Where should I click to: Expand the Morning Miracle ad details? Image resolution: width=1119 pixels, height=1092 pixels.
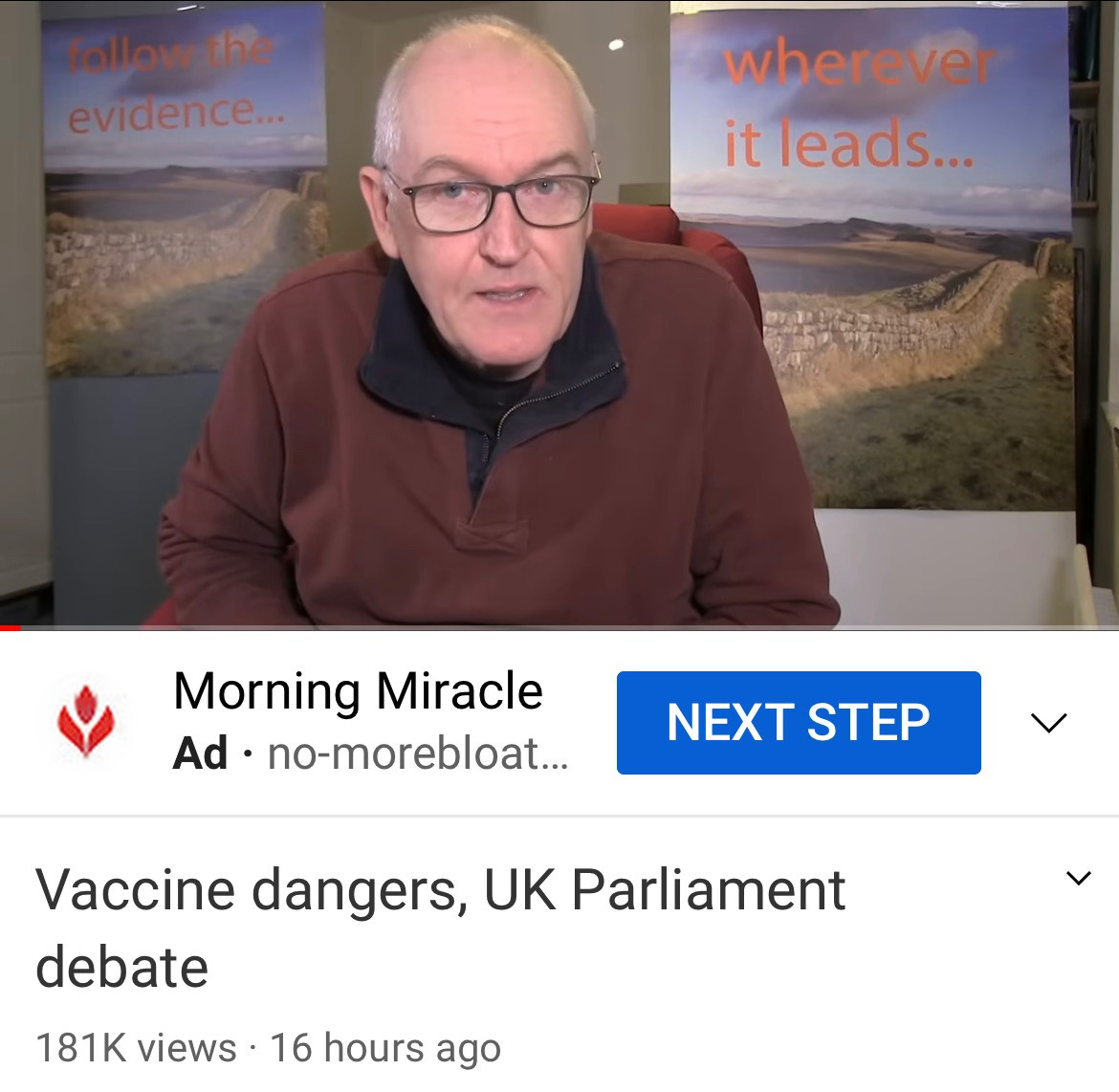1048,723
